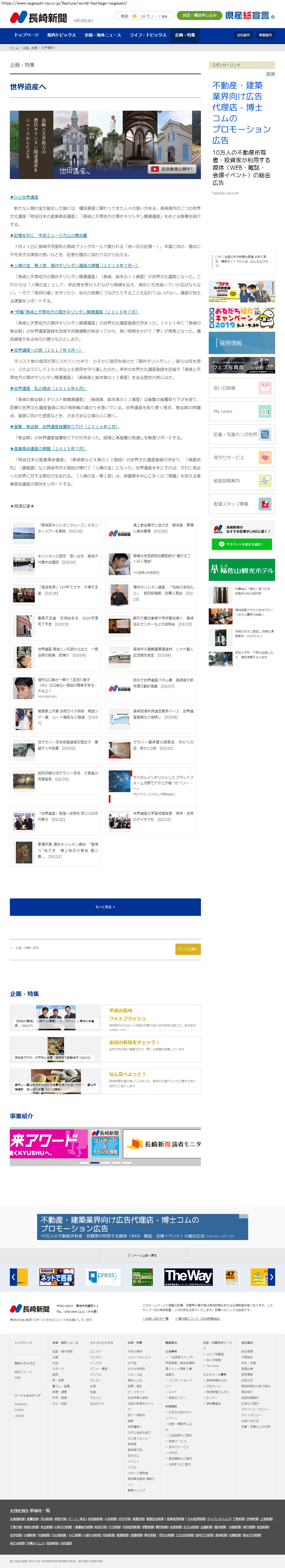Open 採用情報 sidebar banner

tap(242, 343)
